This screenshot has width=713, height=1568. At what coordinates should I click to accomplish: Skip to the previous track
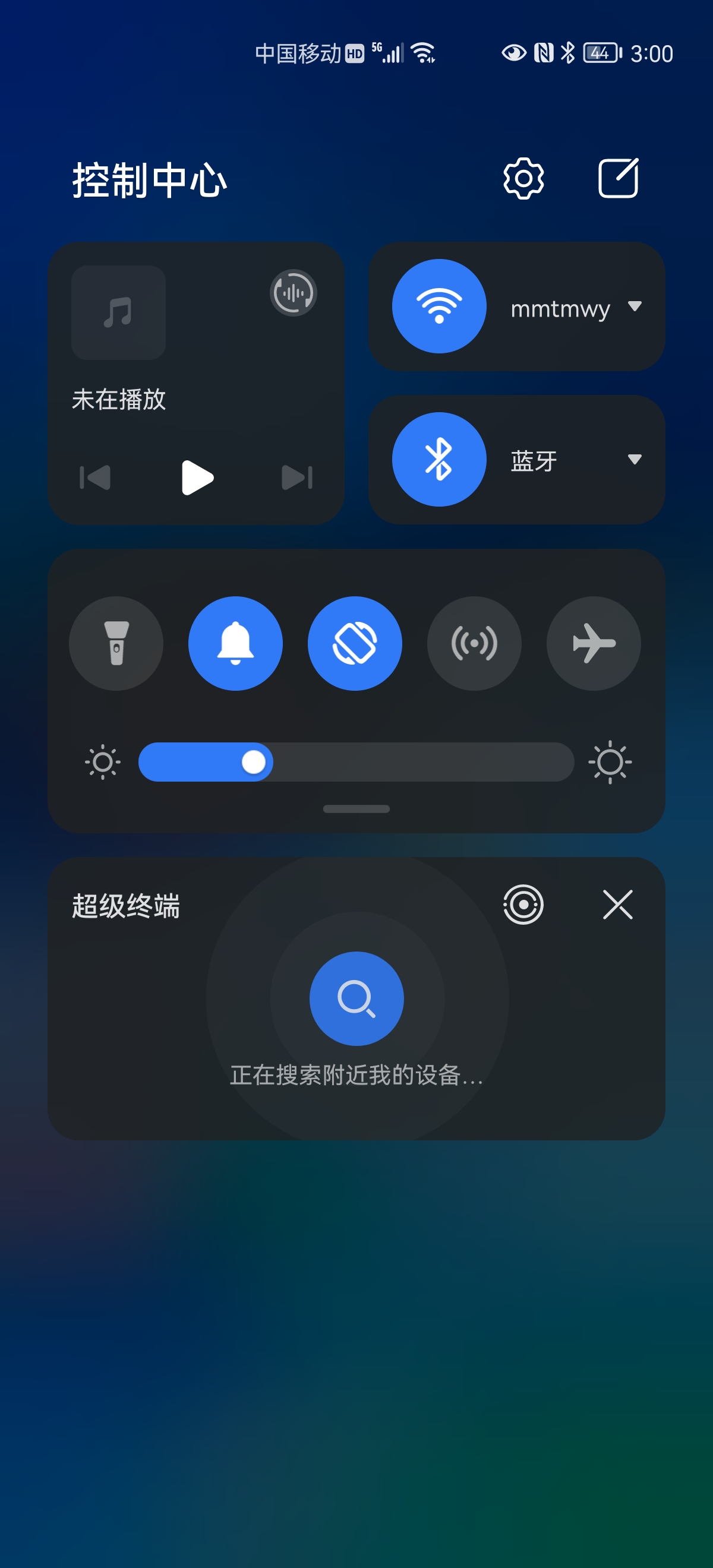click(x=96, y=478)
